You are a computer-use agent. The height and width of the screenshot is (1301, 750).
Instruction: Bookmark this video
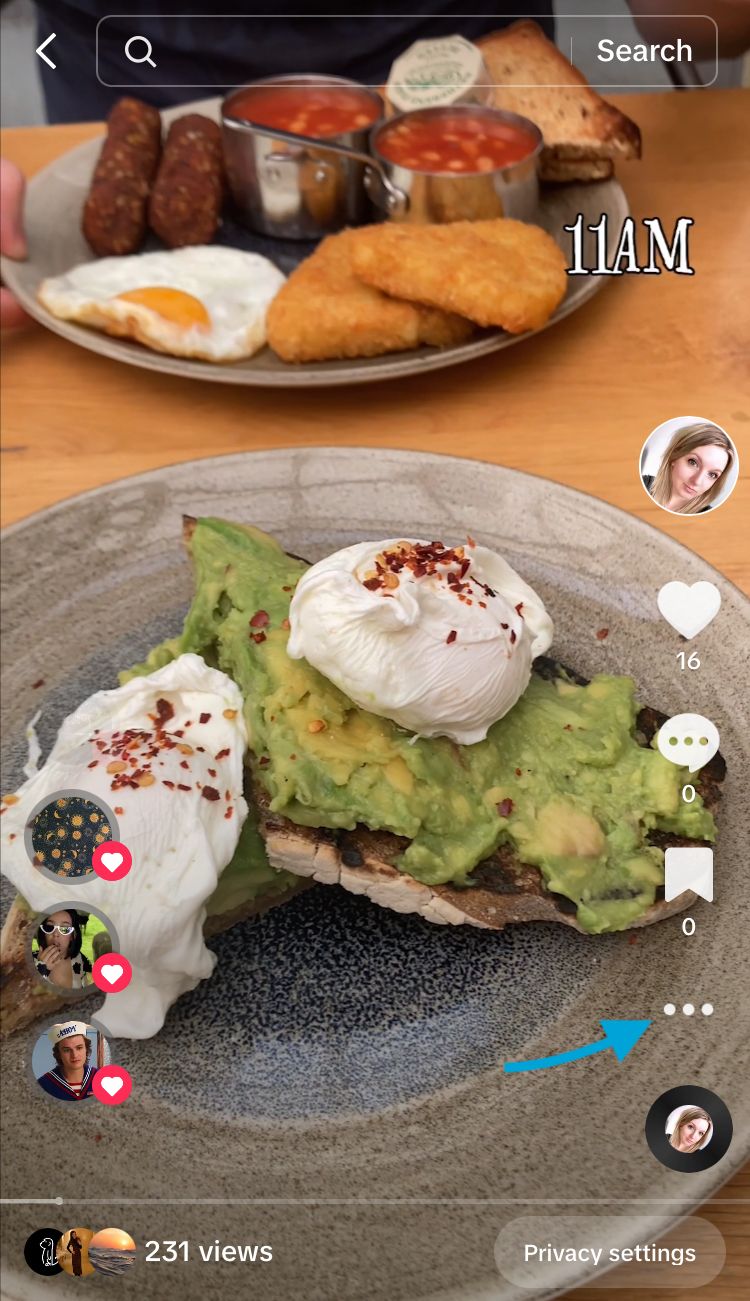point(689,876)
